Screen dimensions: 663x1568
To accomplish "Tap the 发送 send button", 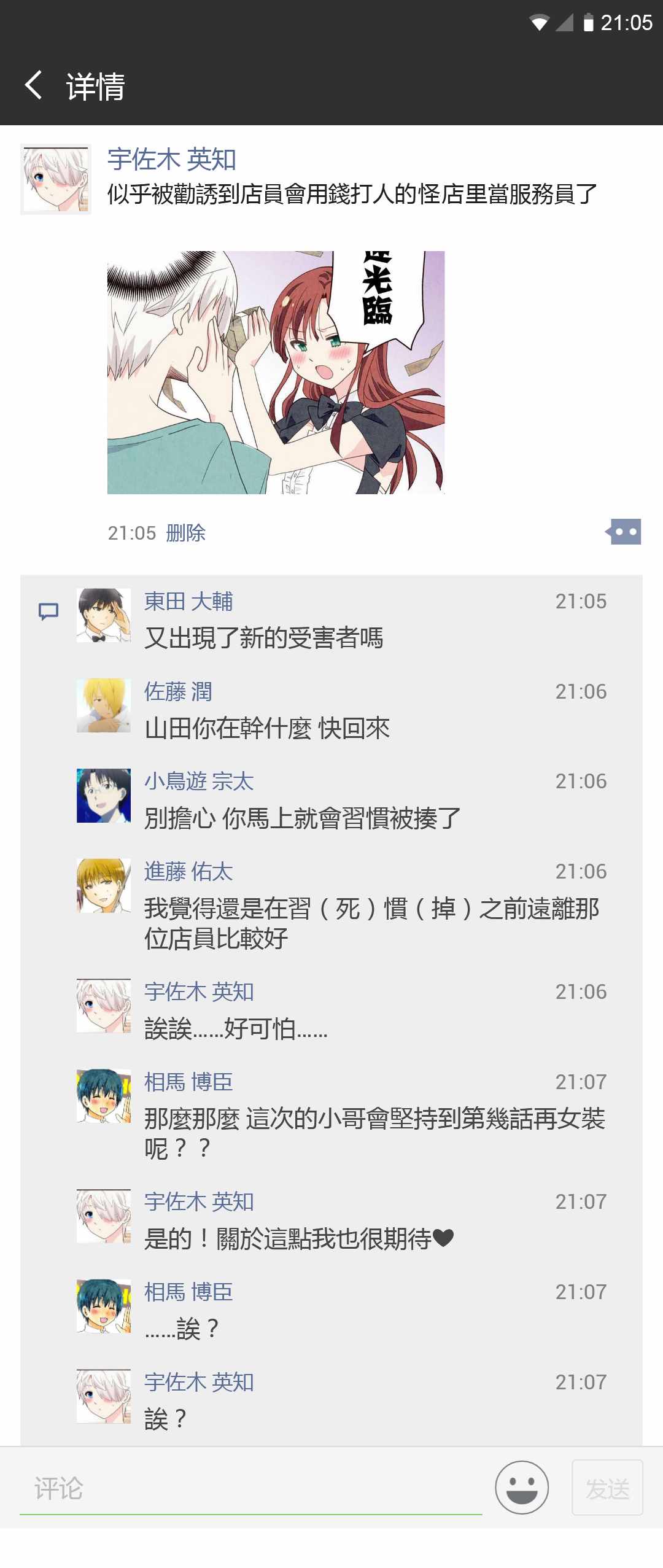I will pos(607,1488).
